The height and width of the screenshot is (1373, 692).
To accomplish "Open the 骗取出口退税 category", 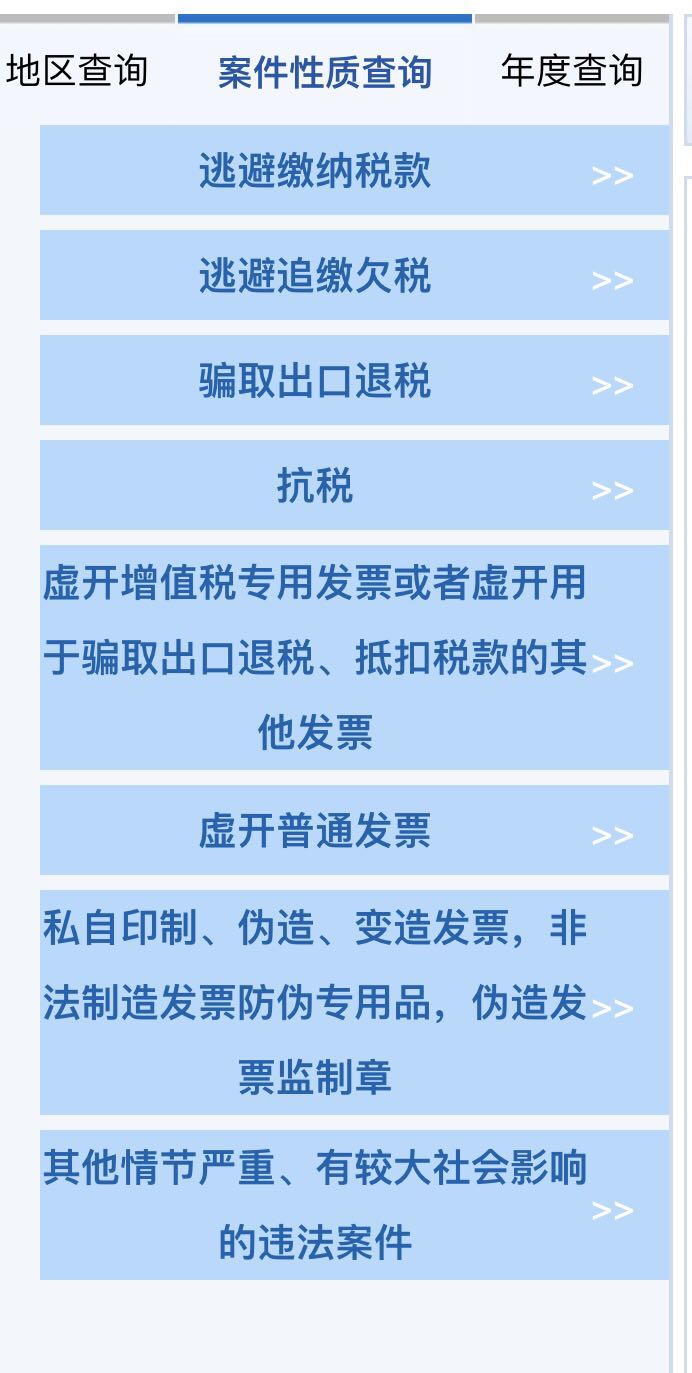I will 354,380.
